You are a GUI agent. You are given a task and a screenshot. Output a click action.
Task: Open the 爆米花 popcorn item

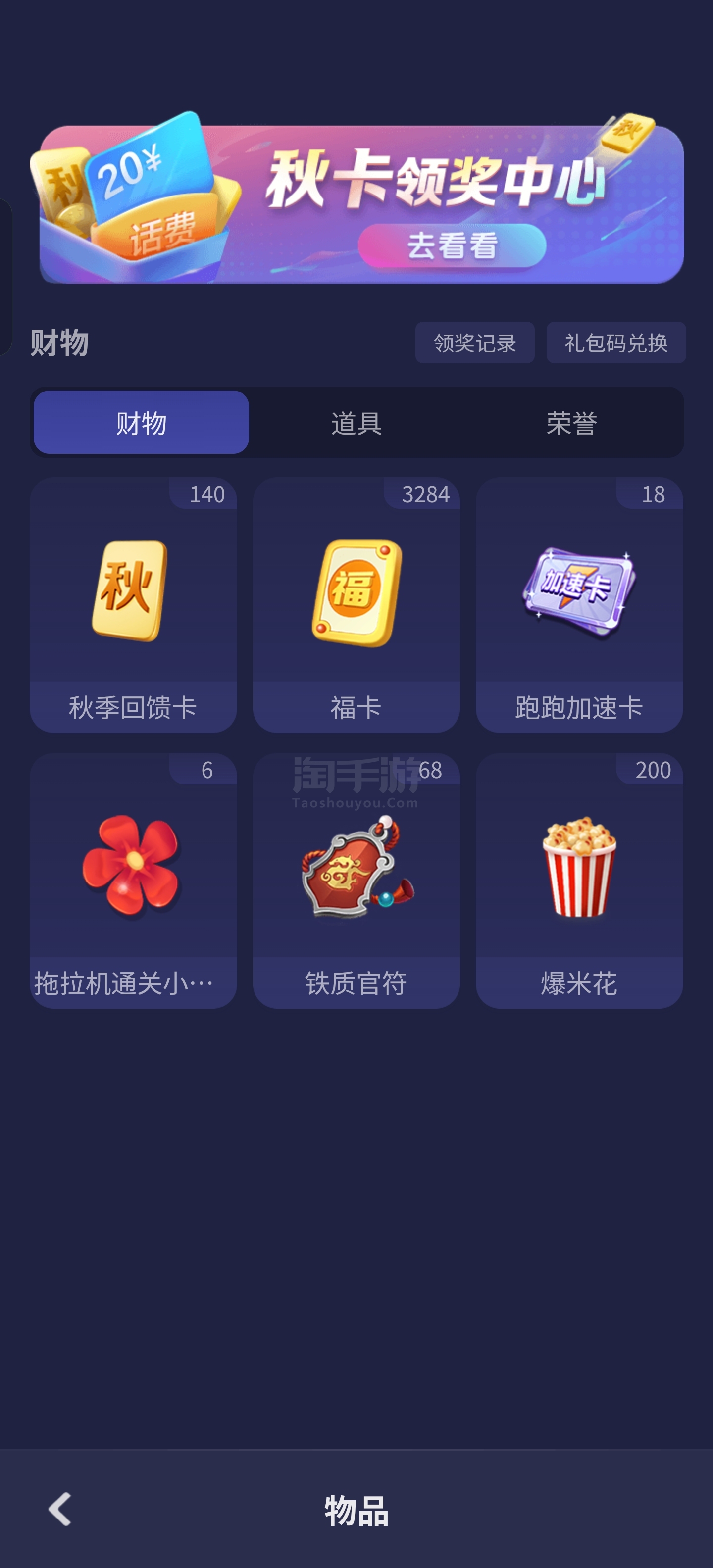click(579, 880)
